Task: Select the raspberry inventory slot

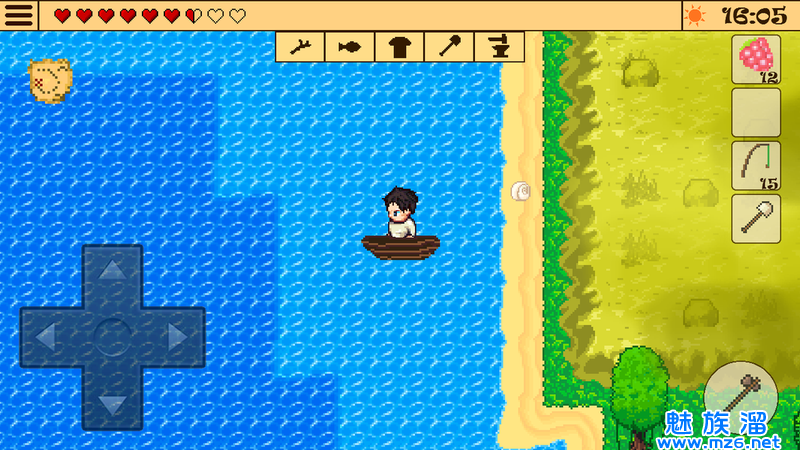Action: pyautogui.click(x=756, y=61)
